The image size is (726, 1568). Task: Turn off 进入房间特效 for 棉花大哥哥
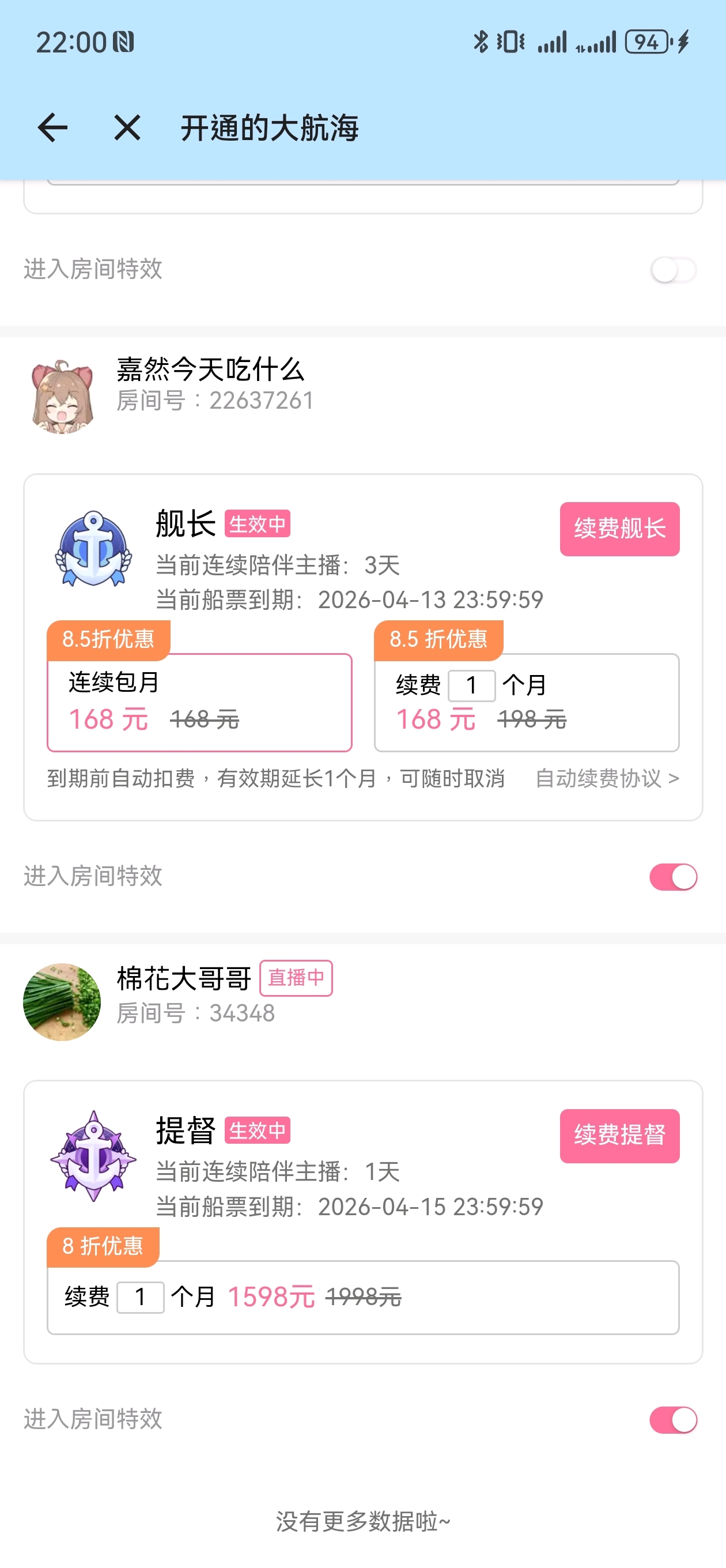[x=672, y=1420]
